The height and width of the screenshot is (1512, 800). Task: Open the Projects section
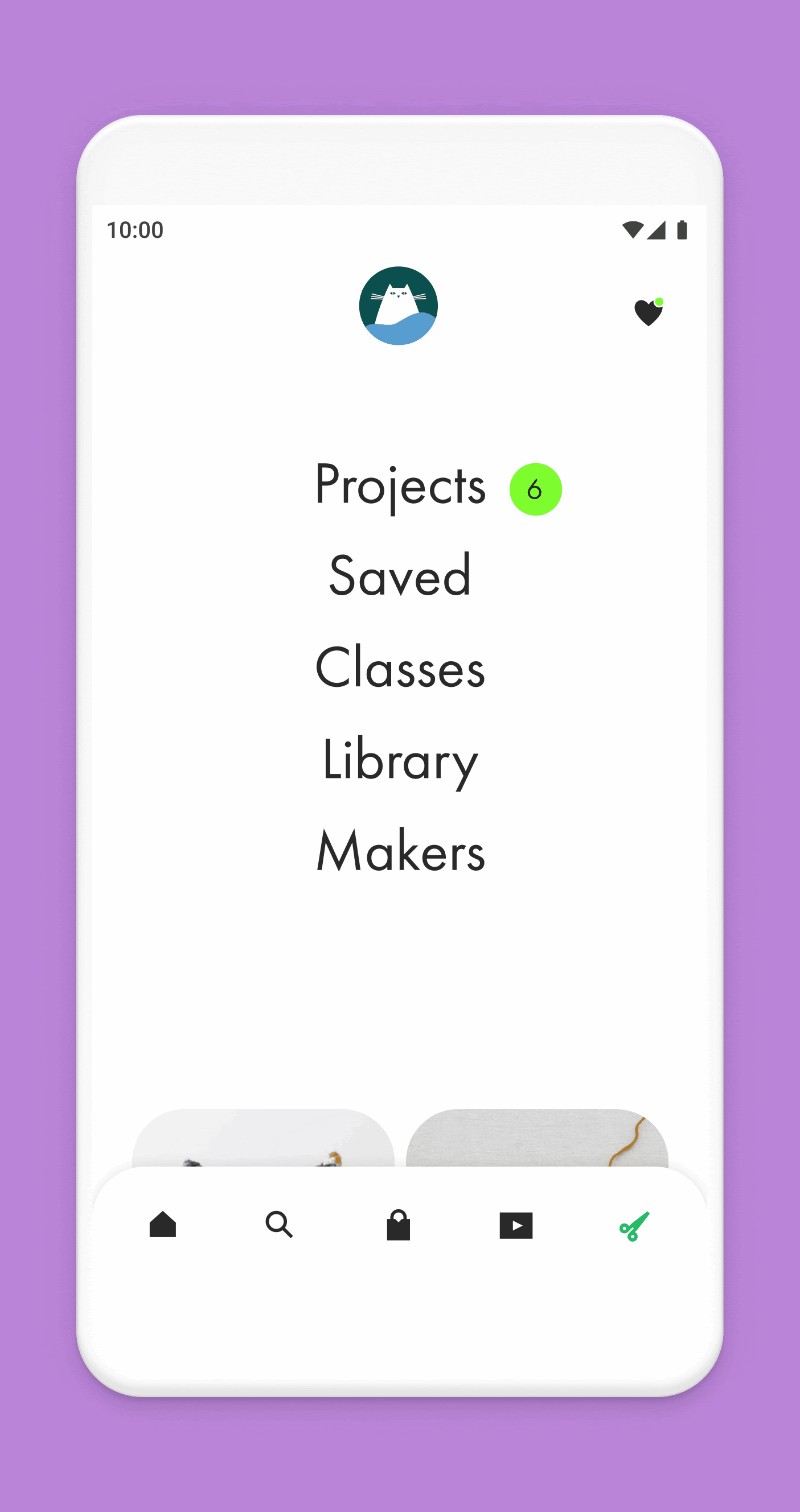pyautogui.click(x=400, y=486)
